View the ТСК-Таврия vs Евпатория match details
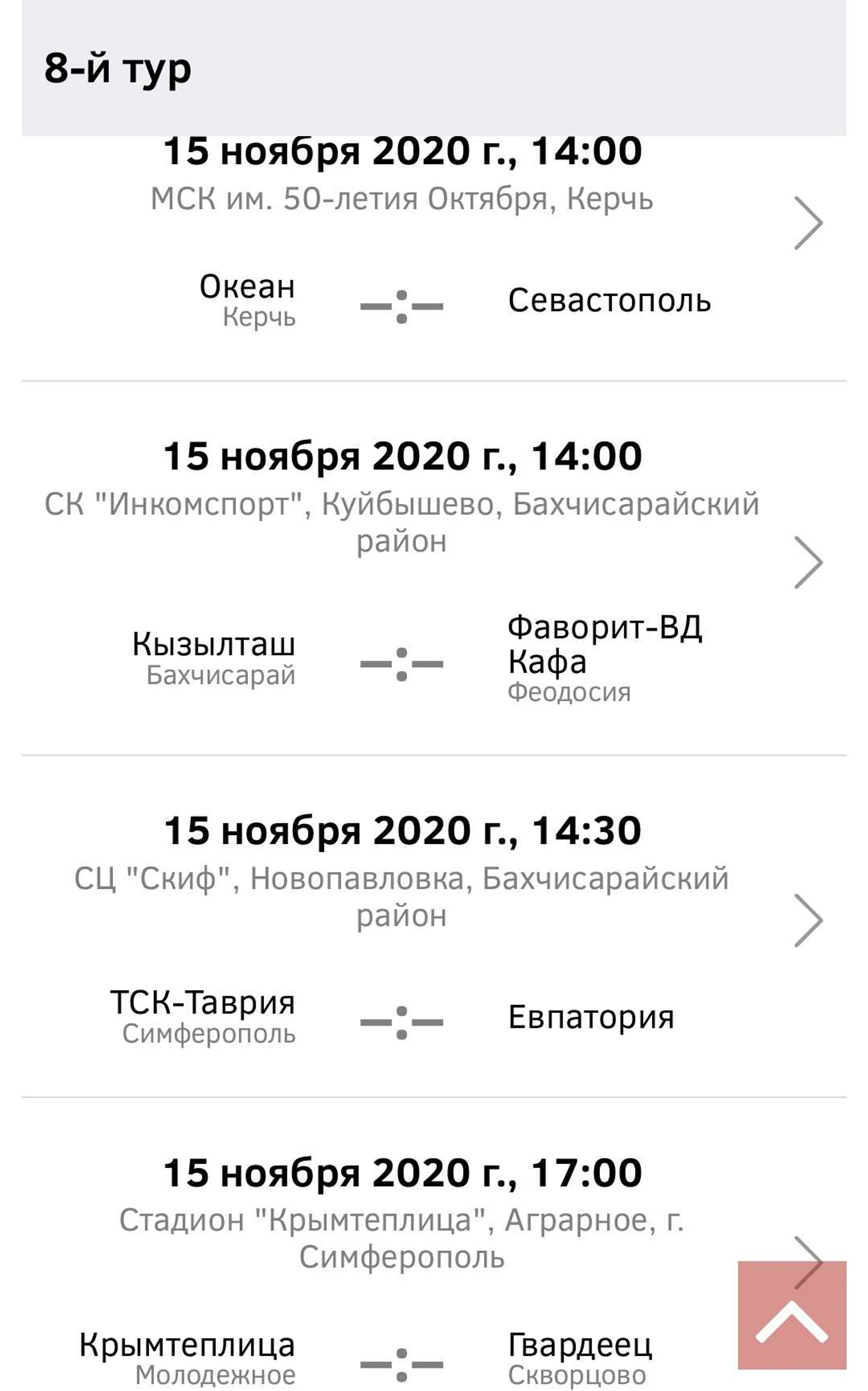The image size is (868, 1391). coord(807,920)
